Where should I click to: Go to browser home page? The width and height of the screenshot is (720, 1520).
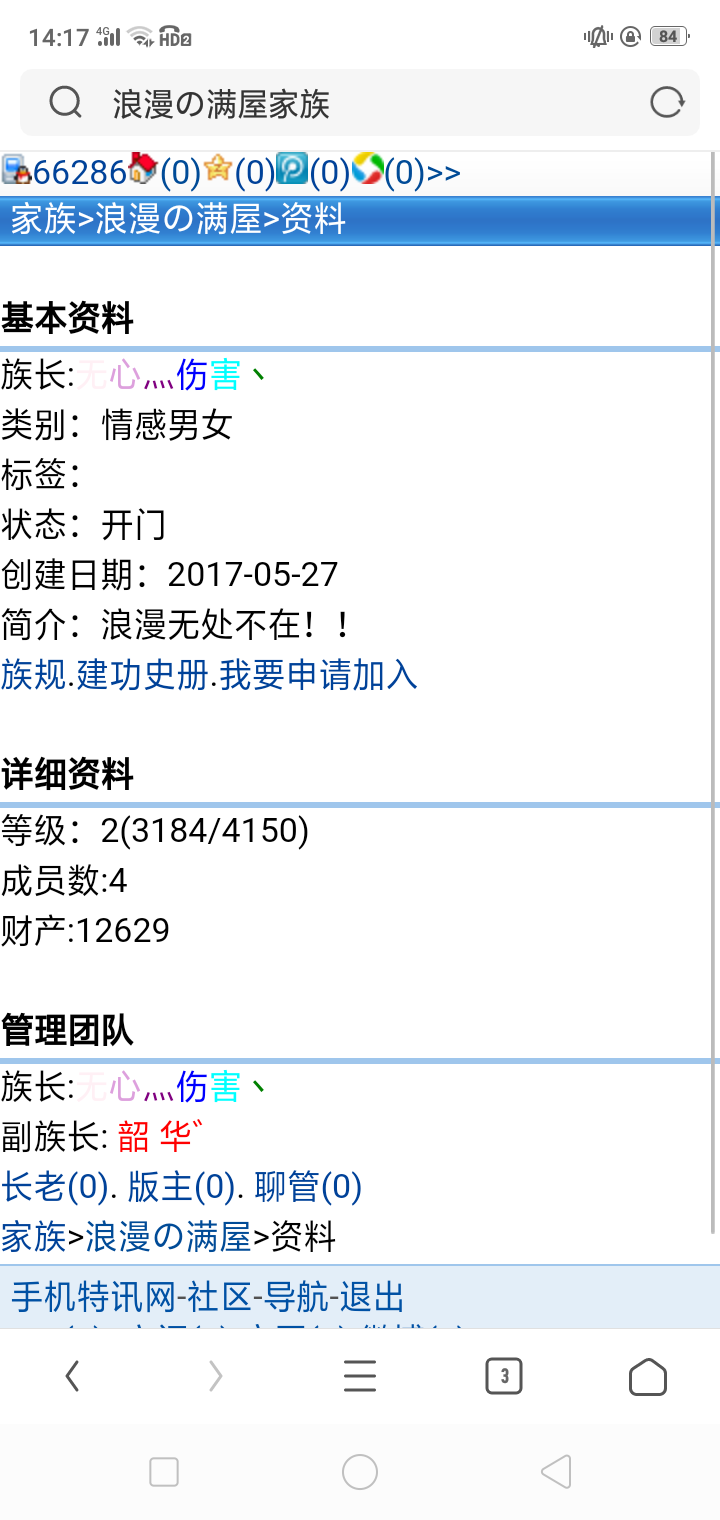(x=648, y=1377)
